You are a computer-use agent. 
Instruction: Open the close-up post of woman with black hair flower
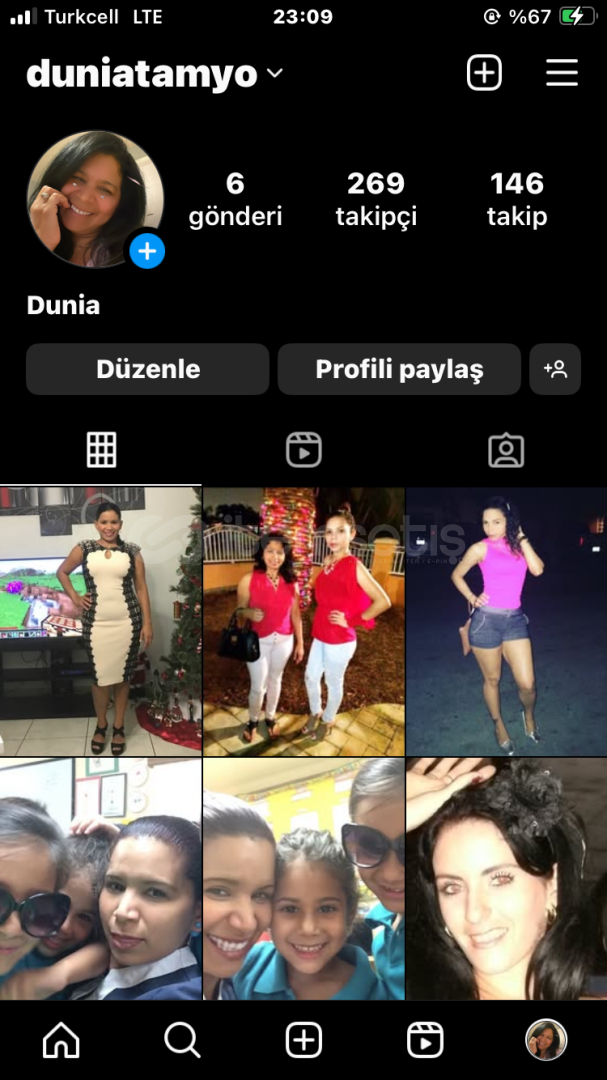pos(506,879)
